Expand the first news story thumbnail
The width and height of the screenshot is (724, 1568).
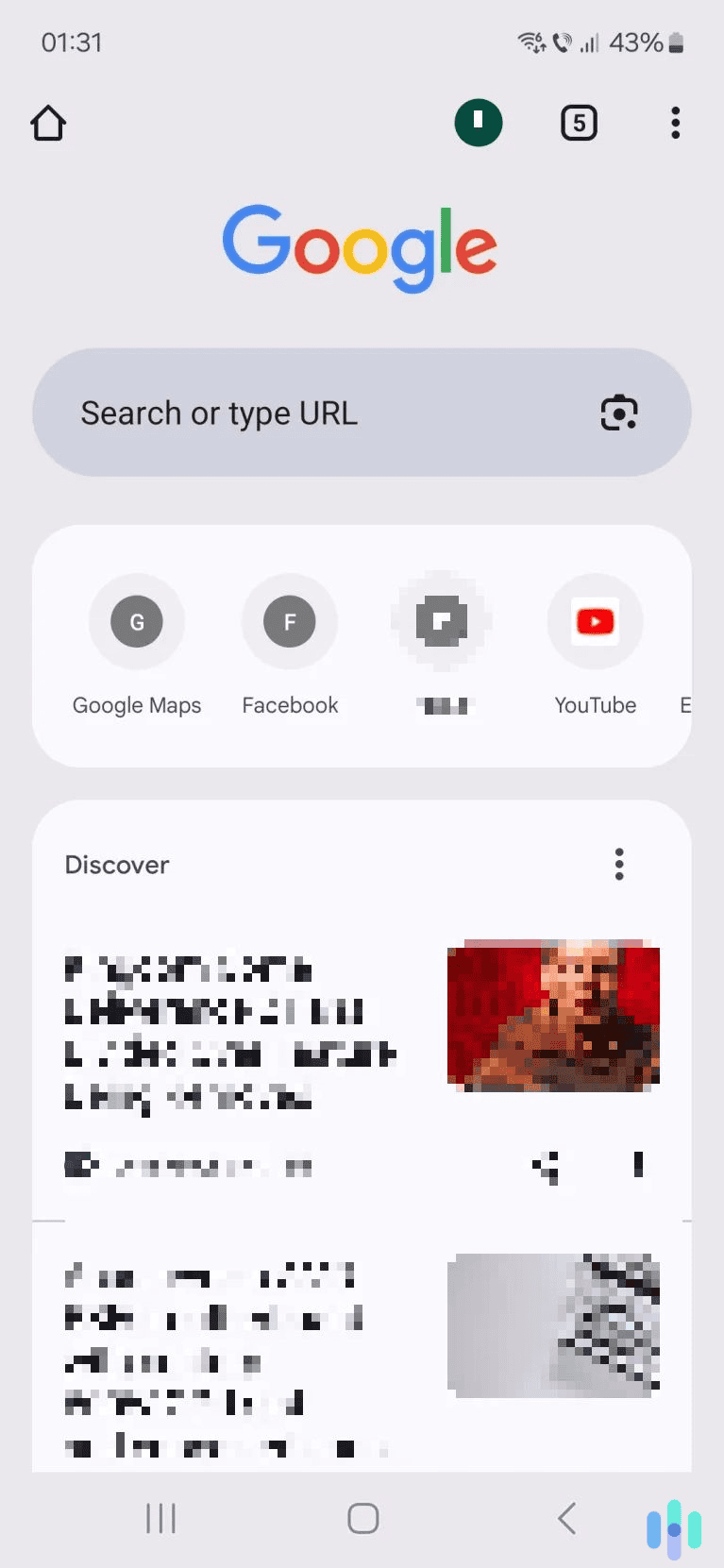point(553,1017)
